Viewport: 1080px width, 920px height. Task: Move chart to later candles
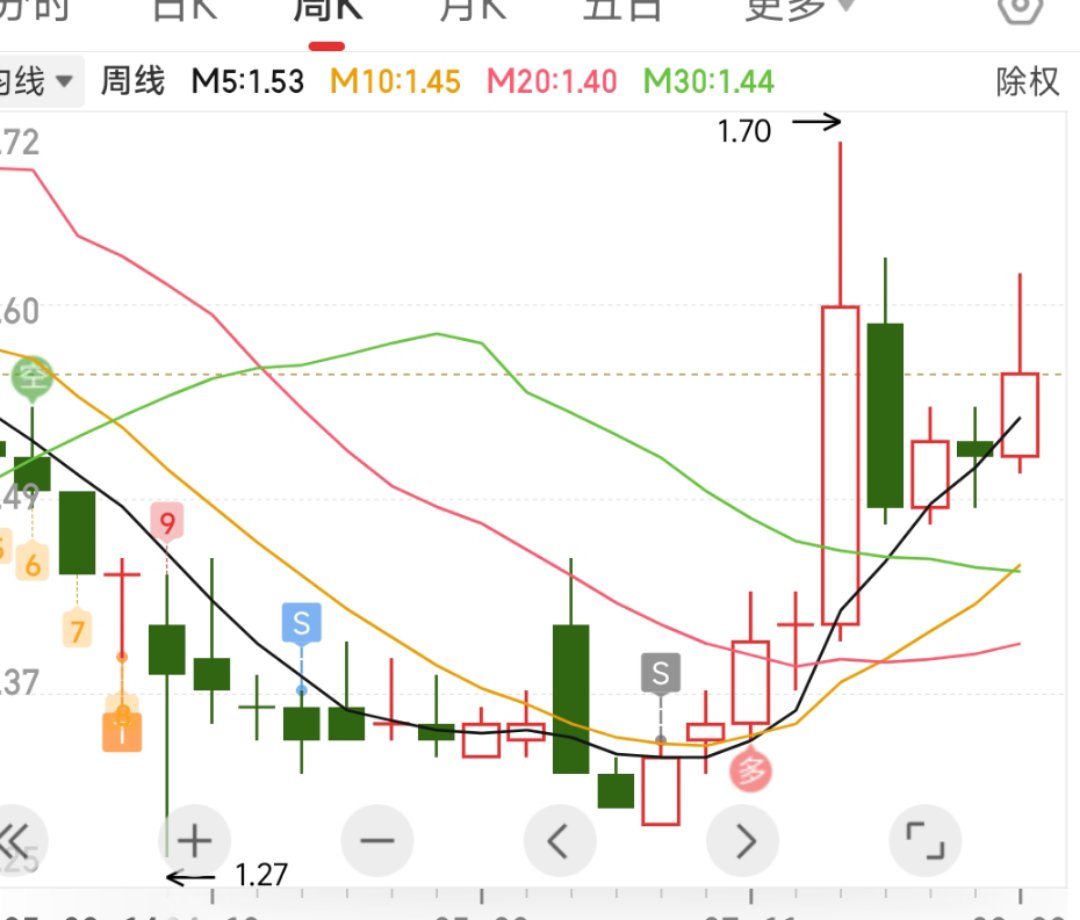[x=743, y=841]
